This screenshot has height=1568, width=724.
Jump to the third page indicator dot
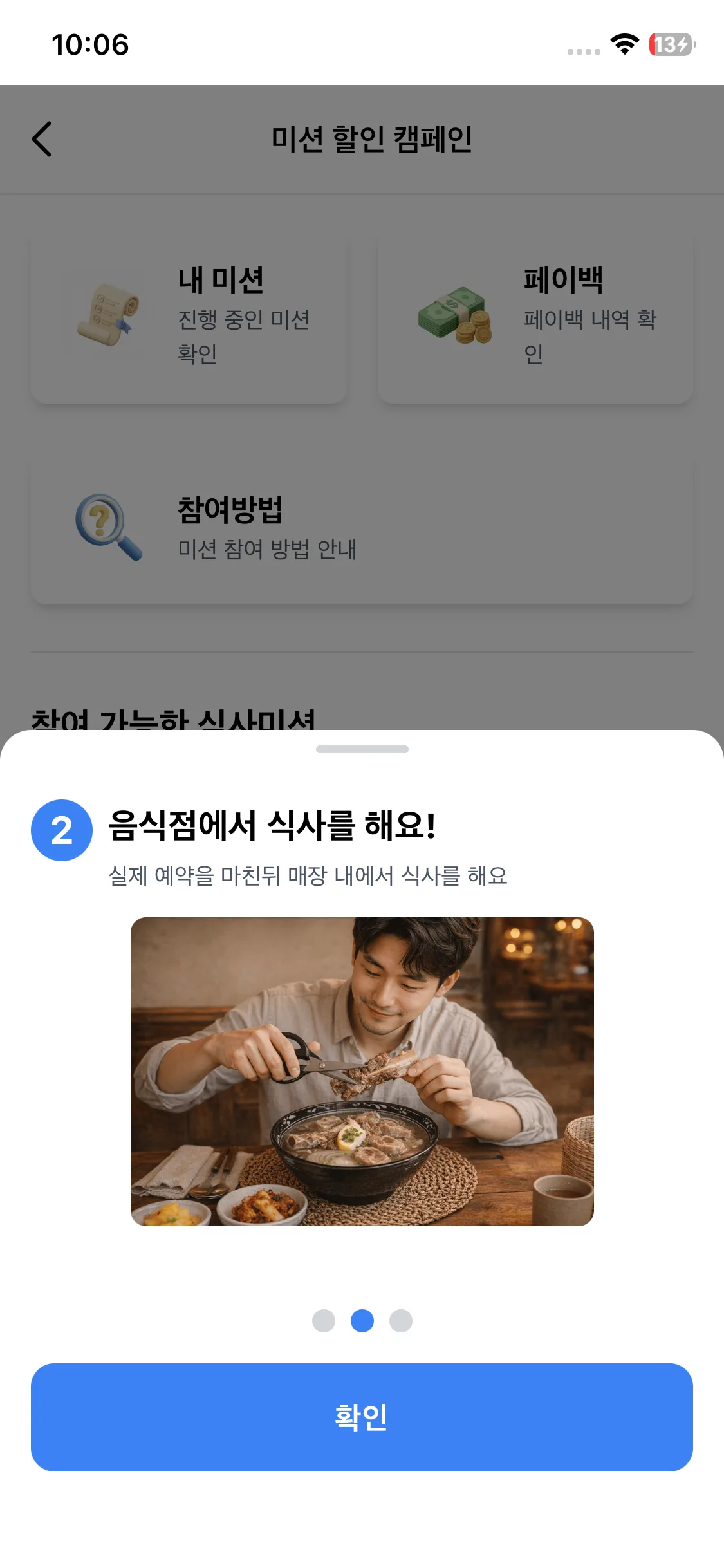pyautogui.click(x=401, y=1321)
